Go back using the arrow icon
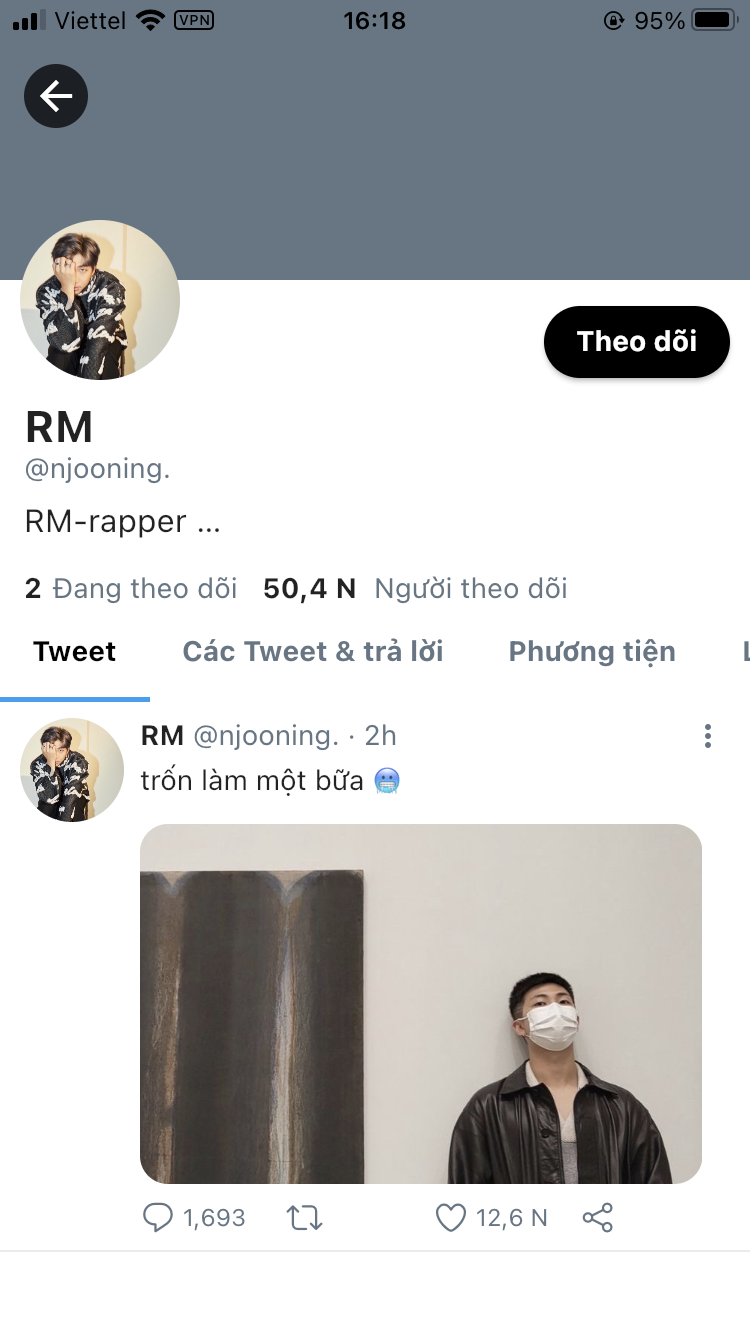This screenshot has width=750, height=1334. pos(56,96)
